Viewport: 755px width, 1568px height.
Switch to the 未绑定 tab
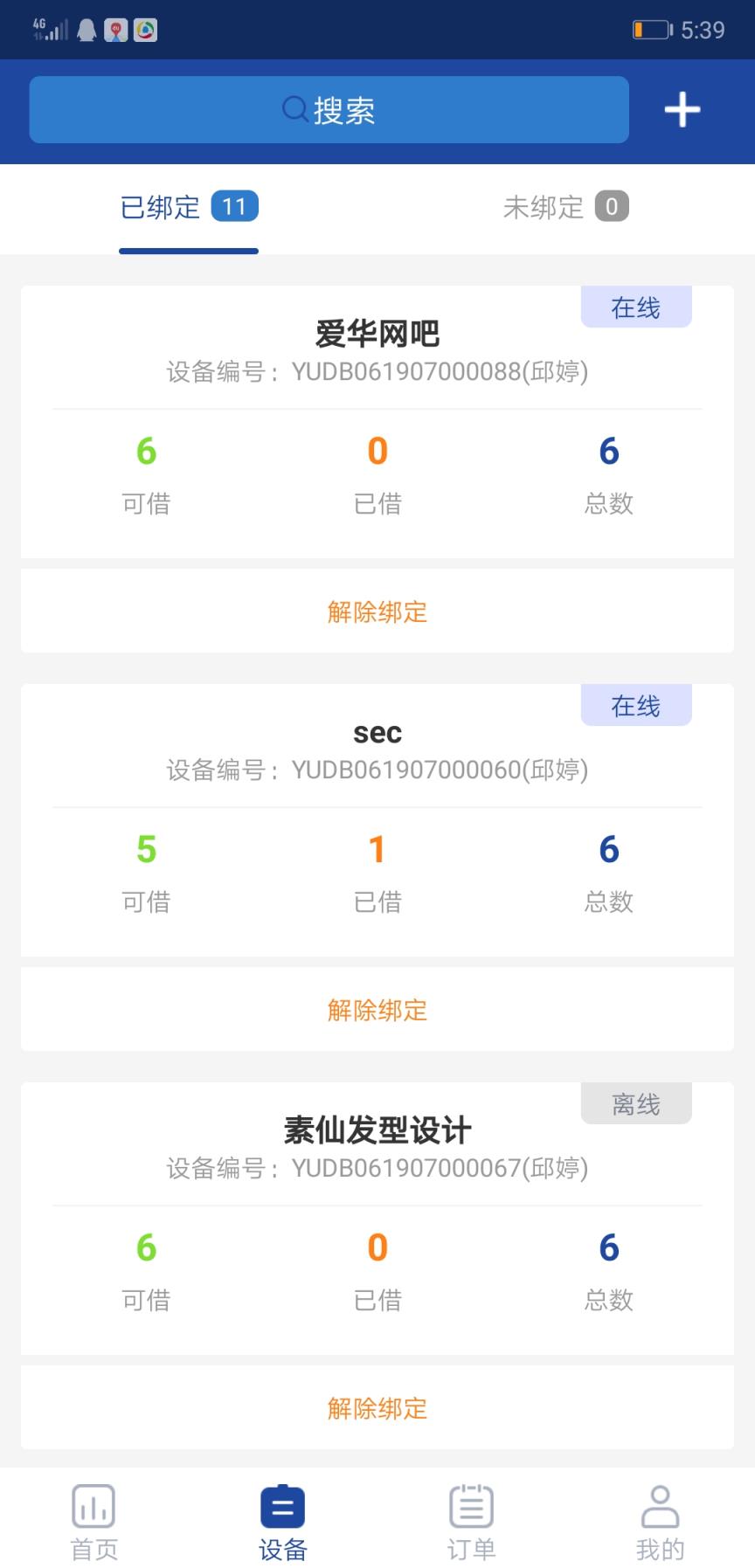pyautogui.click(x=565, y=207)
